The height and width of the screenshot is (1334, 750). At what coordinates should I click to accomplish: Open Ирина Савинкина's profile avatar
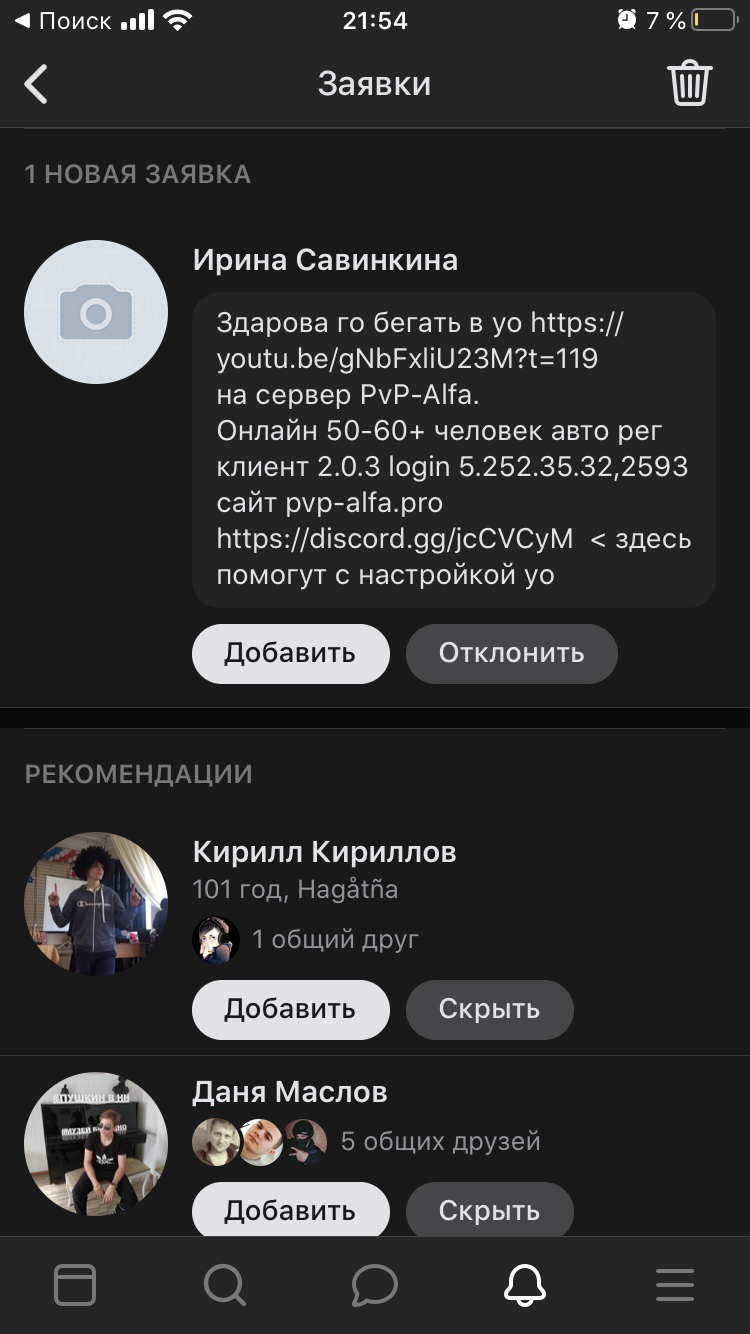(96, 312)
